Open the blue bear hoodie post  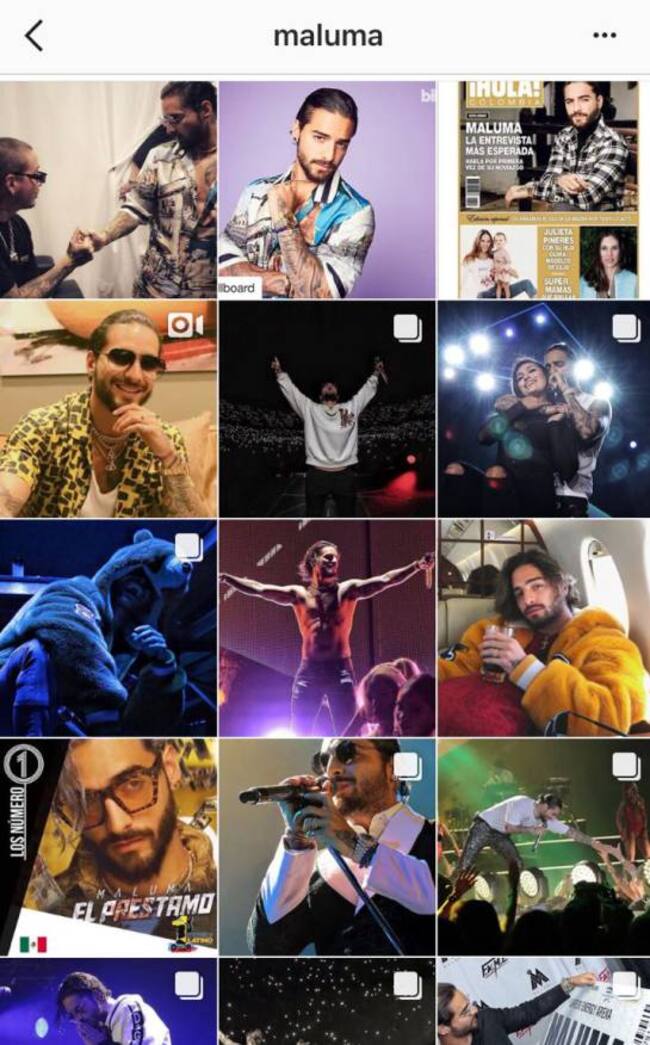pos(108,627)
